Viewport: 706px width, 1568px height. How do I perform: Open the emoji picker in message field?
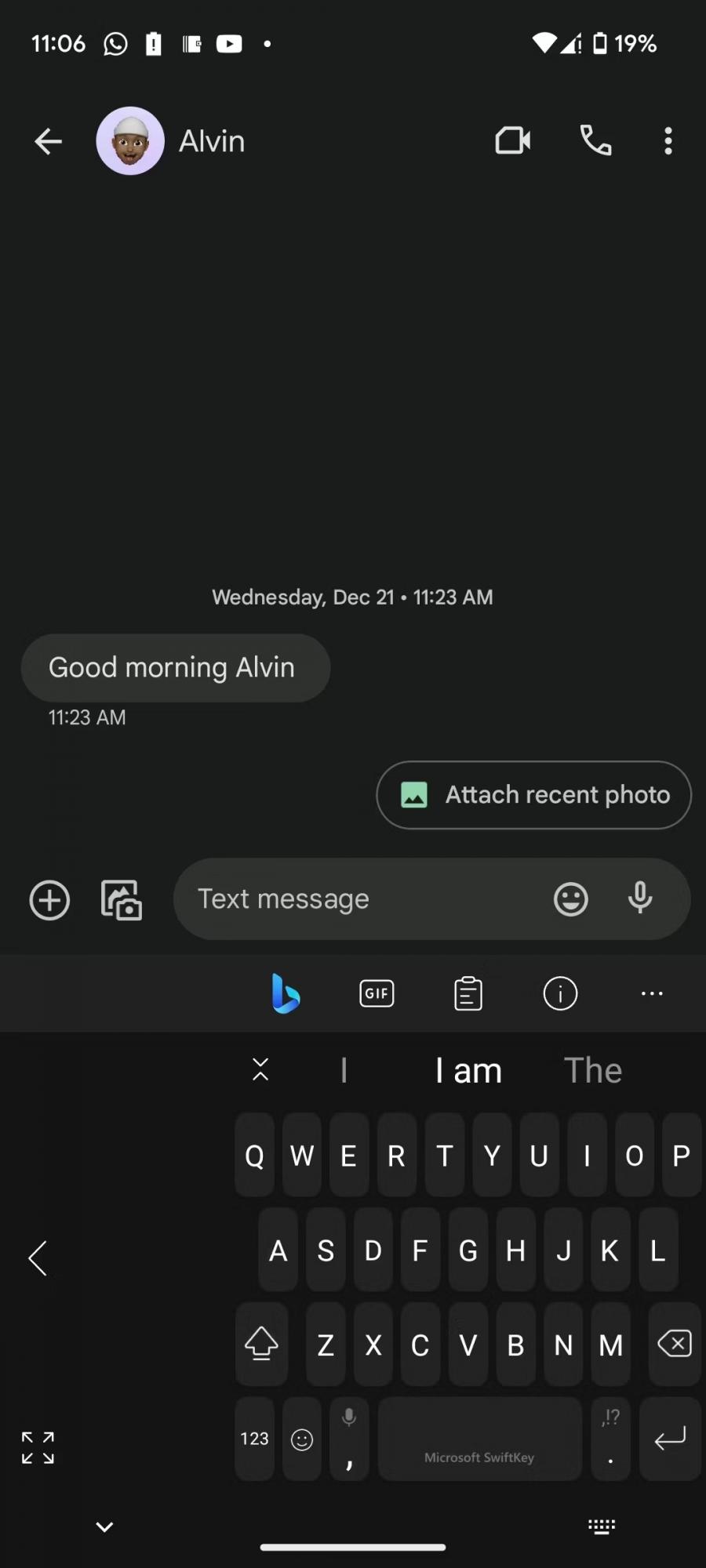click(570, 899)
